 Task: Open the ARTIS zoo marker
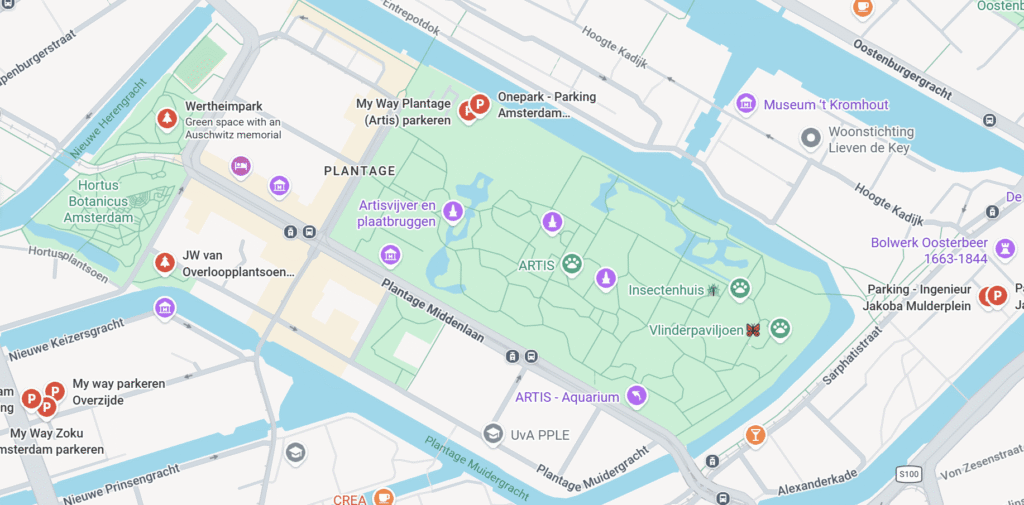click(x=572, y=265)
